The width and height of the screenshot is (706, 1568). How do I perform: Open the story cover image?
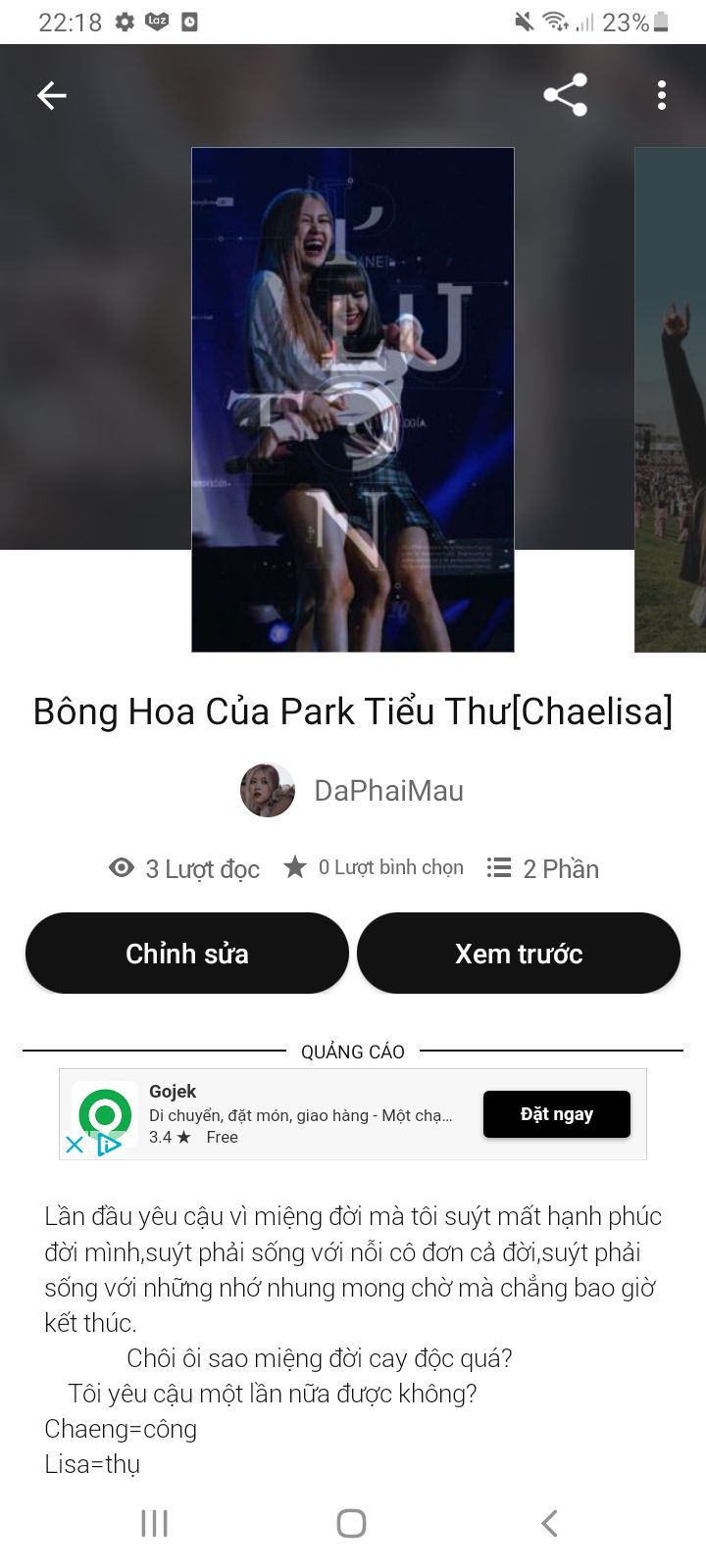[353, 399]
